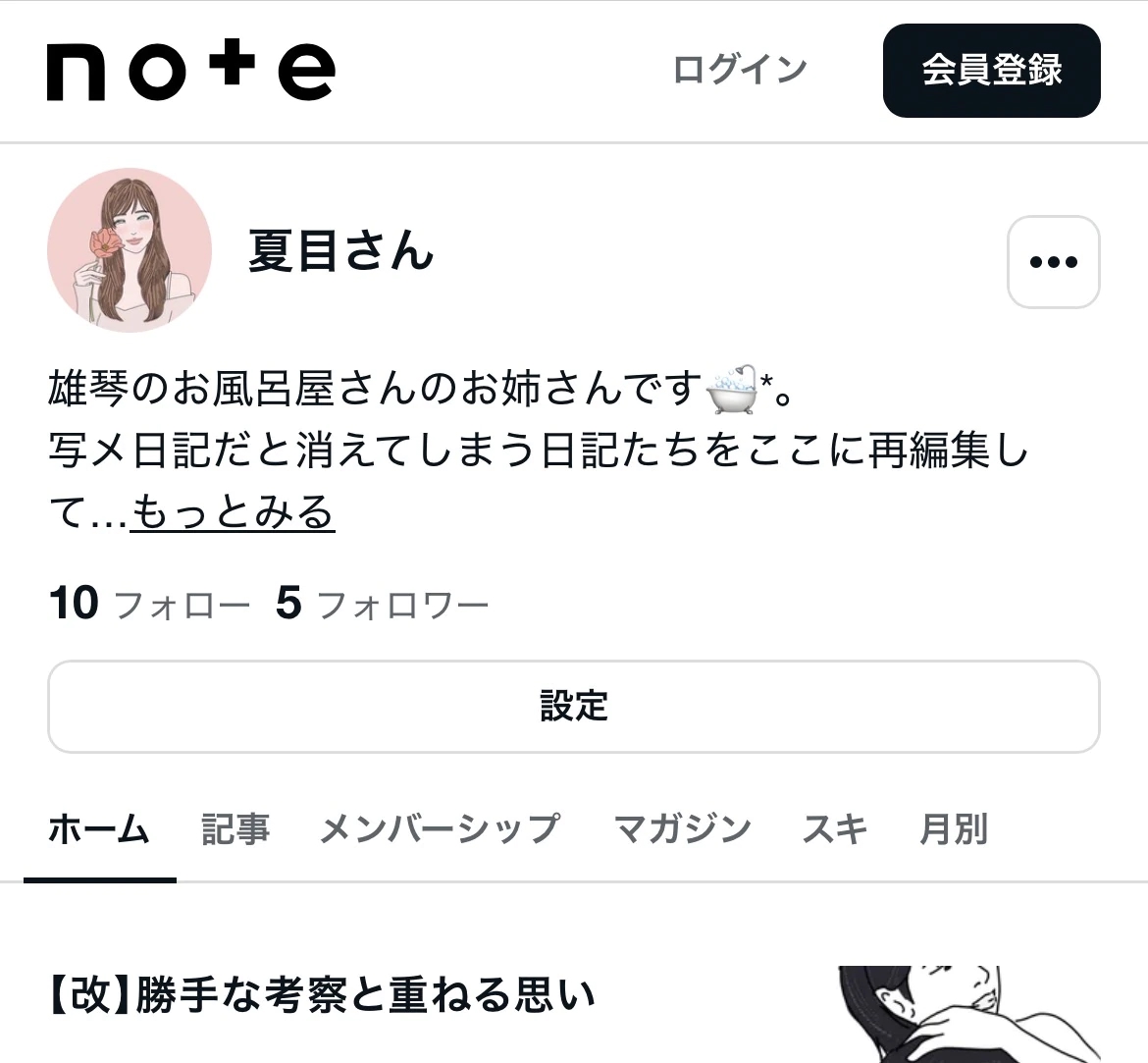Open the メンバーシップ tab
Screen dimensions: 1148x1063
point(440,830)
